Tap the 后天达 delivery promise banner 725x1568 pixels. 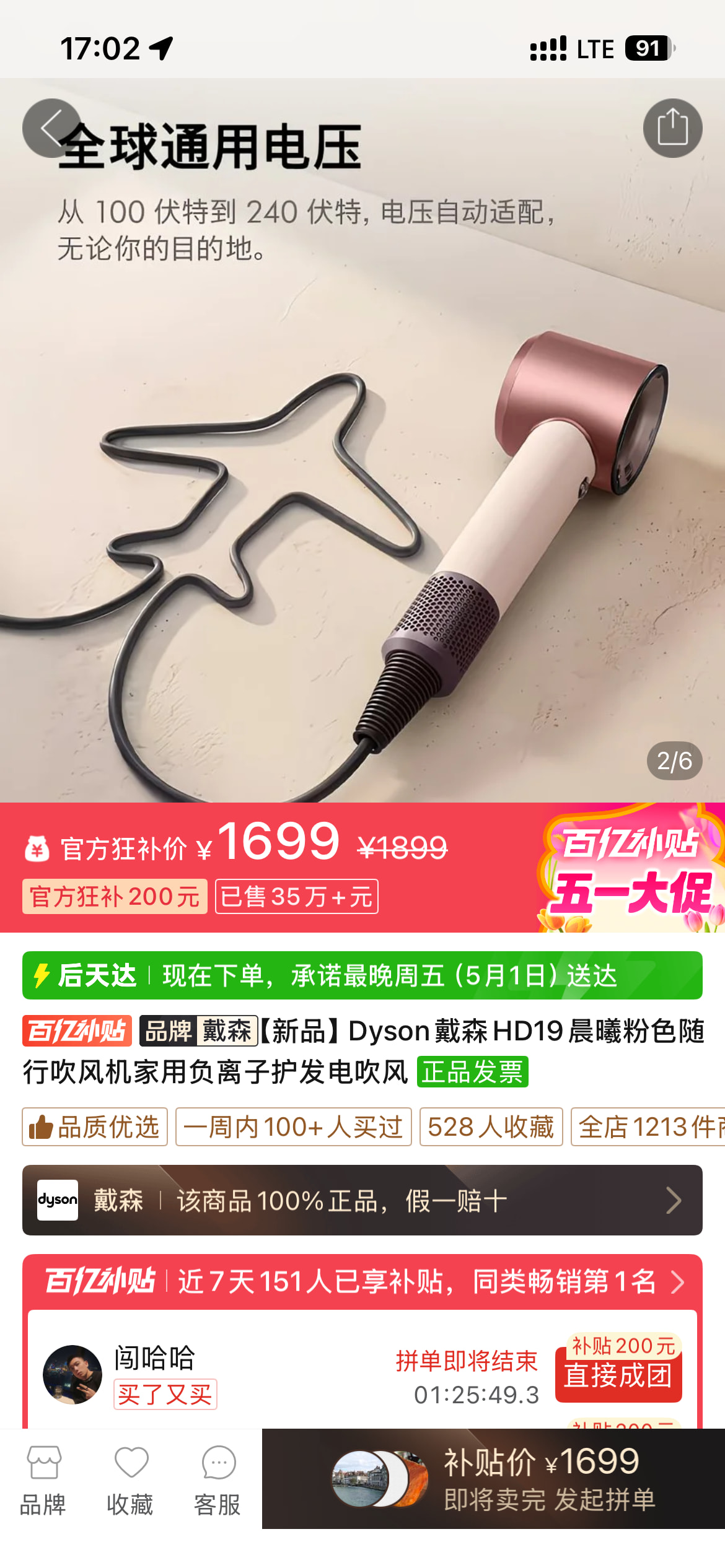click(362, 975)
